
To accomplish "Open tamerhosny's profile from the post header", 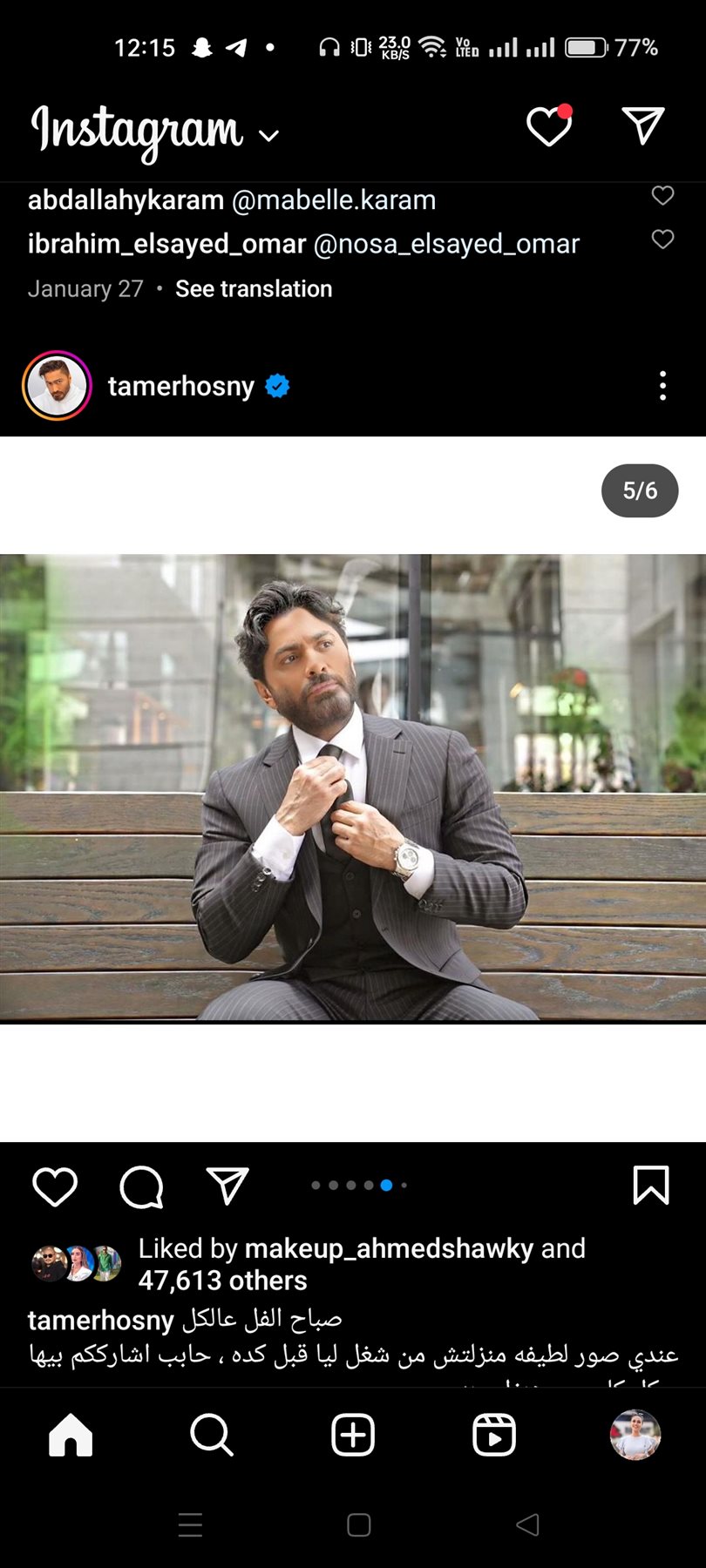I will coord(180,386).
